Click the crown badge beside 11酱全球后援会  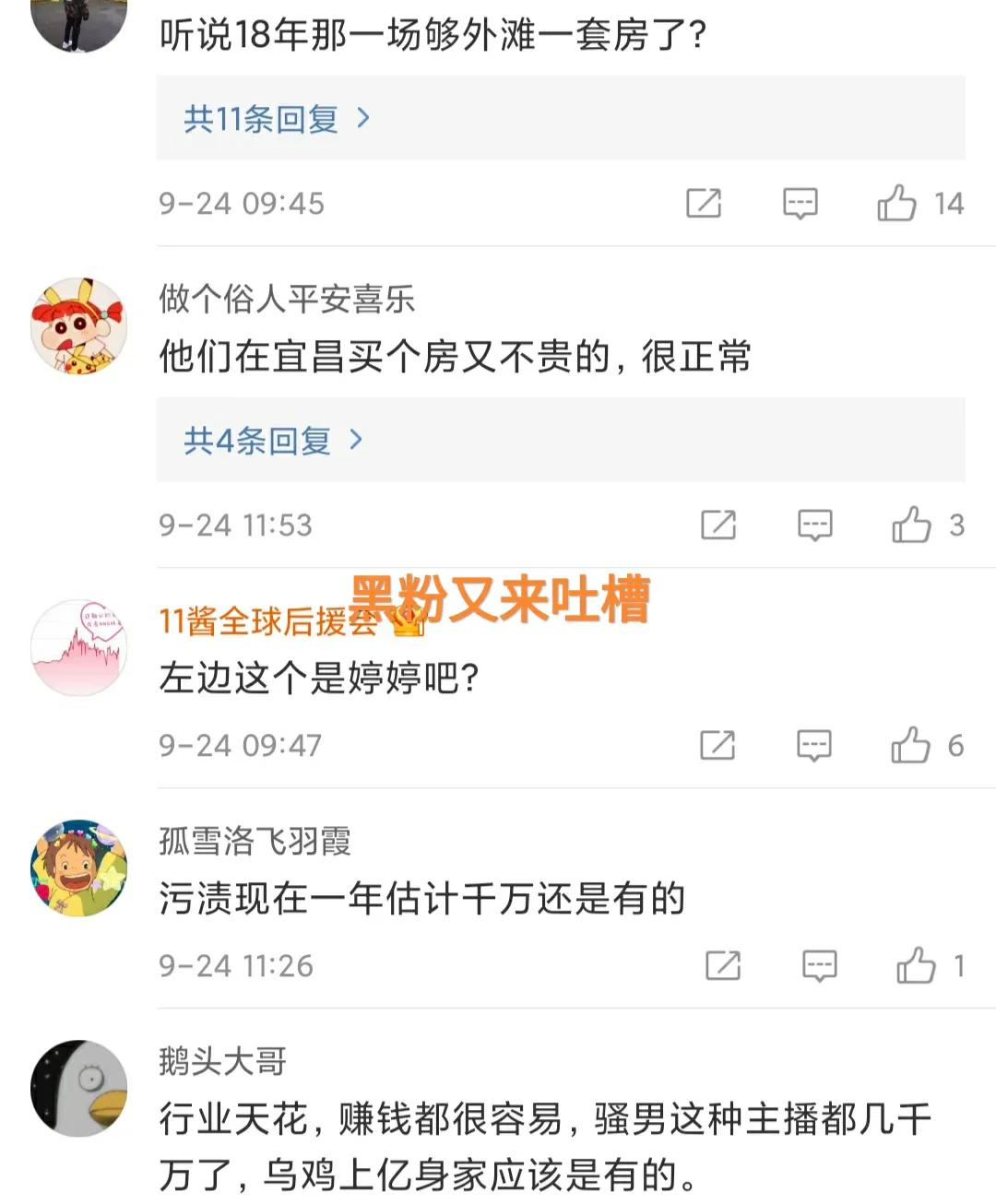pyautogui.click(x=406, y=625)
